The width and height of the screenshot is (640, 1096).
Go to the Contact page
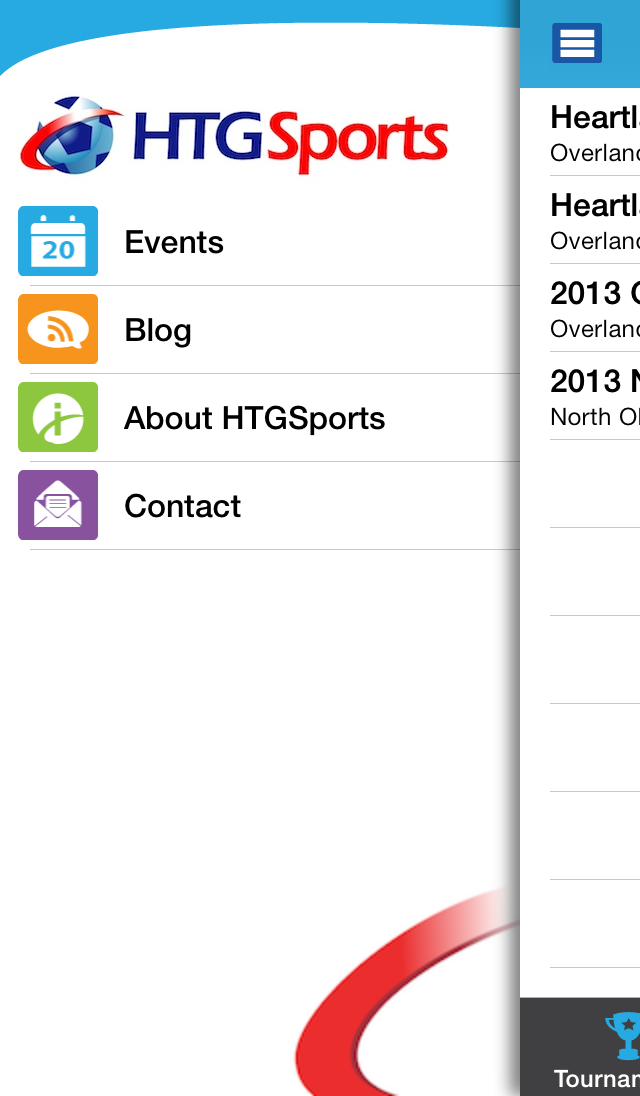(269, 506)
